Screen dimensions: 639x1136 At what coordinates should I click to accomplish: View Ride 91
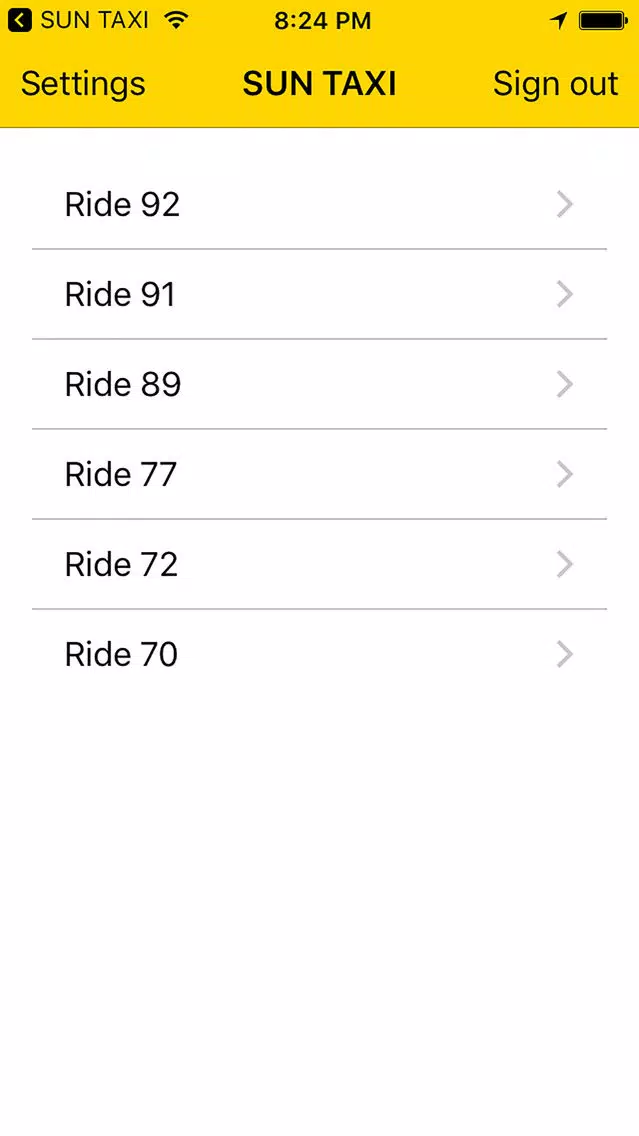point(320,294)
